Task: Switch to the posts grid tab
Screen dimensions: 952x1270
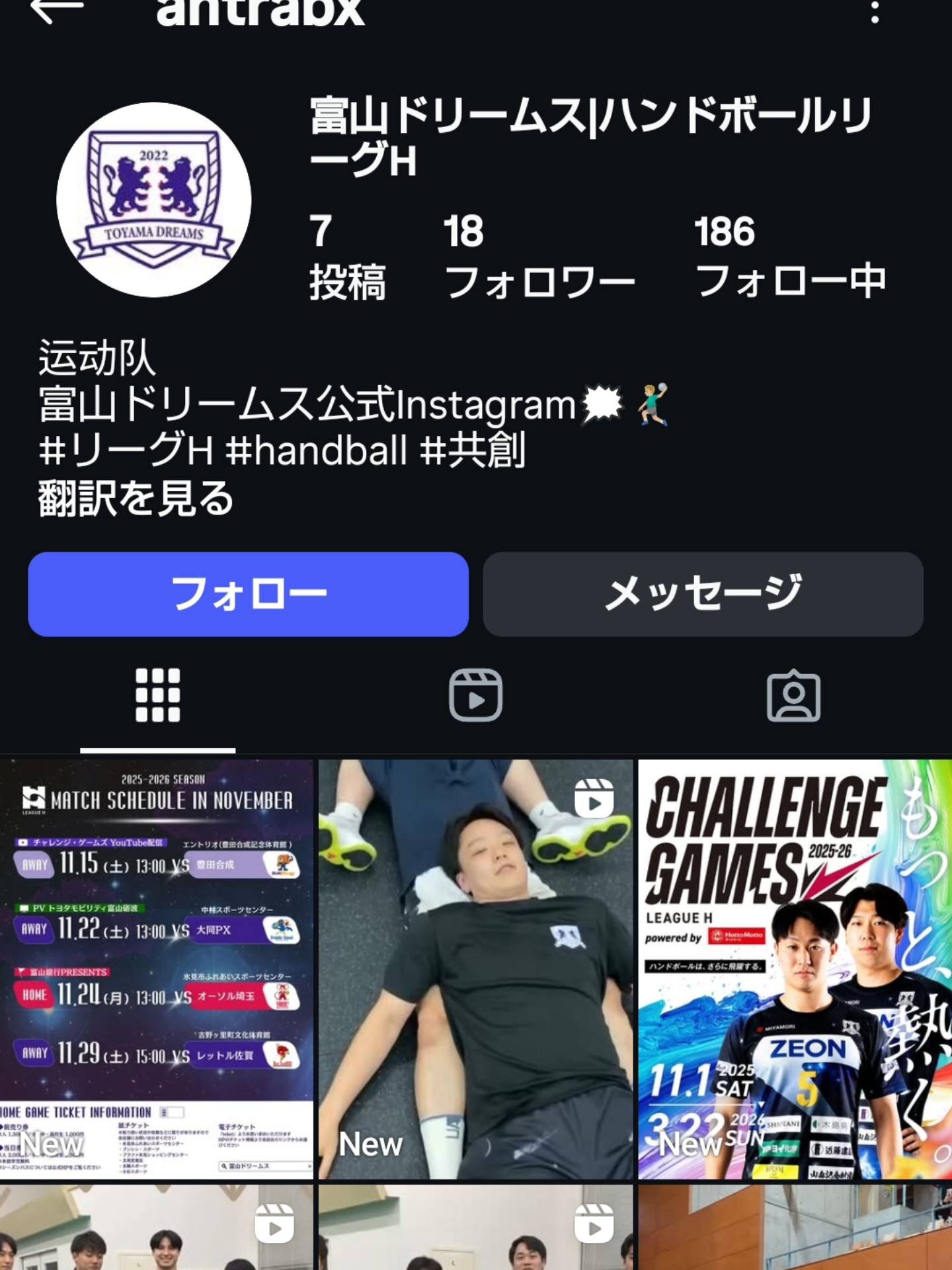Action: click(x=157, y=696)
